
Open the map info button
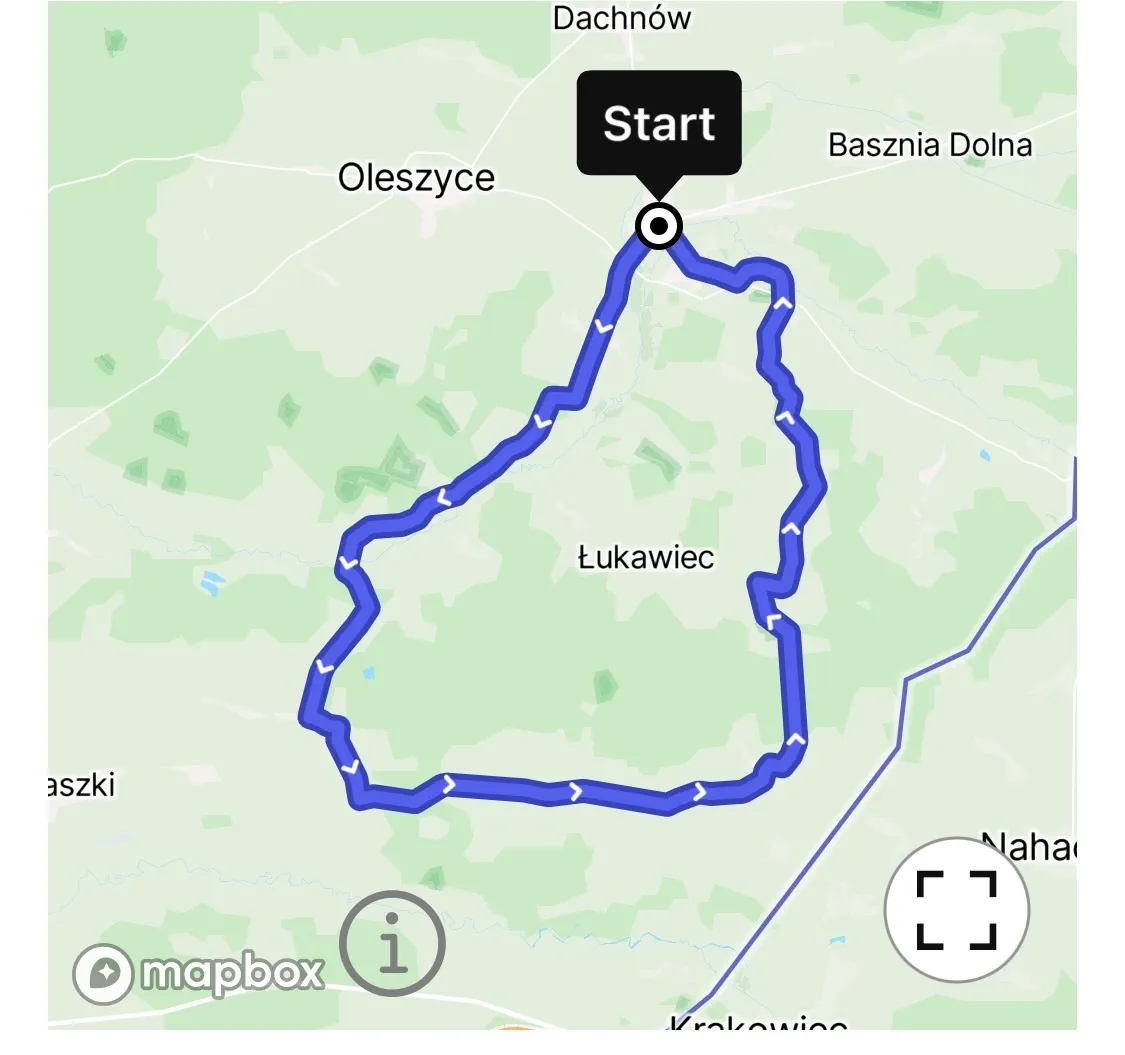(x=392, y=943)
